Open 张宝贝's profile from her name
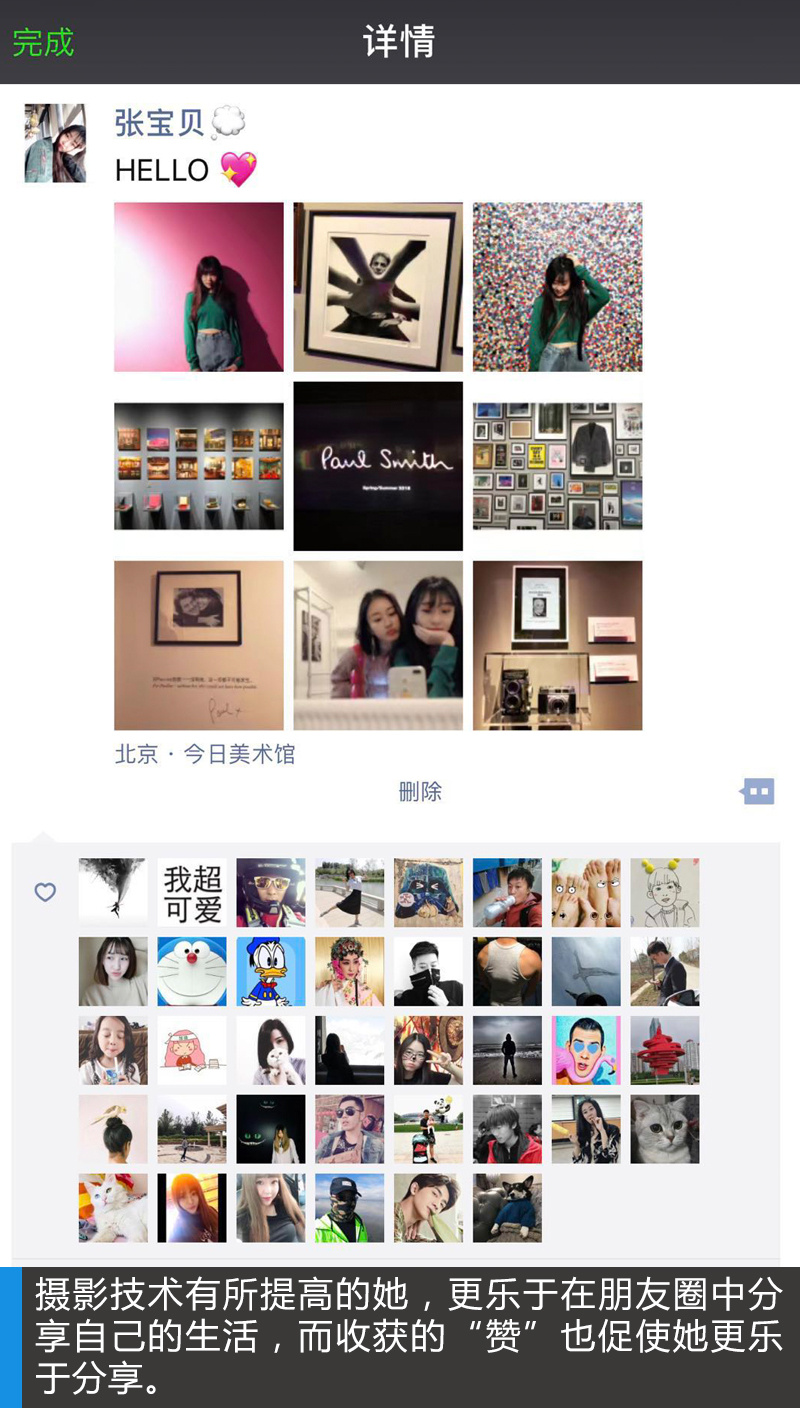 coord(160,123)
